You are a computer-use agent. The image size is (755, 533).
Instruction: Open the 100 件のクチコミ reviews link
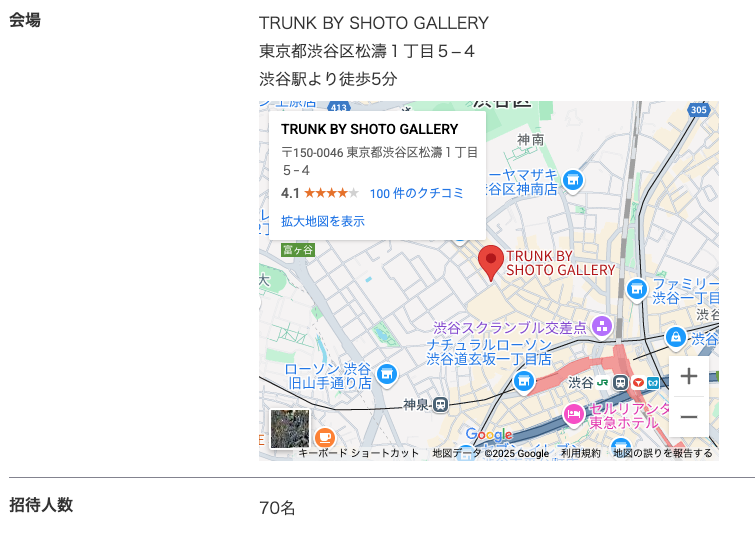point(416,193)
